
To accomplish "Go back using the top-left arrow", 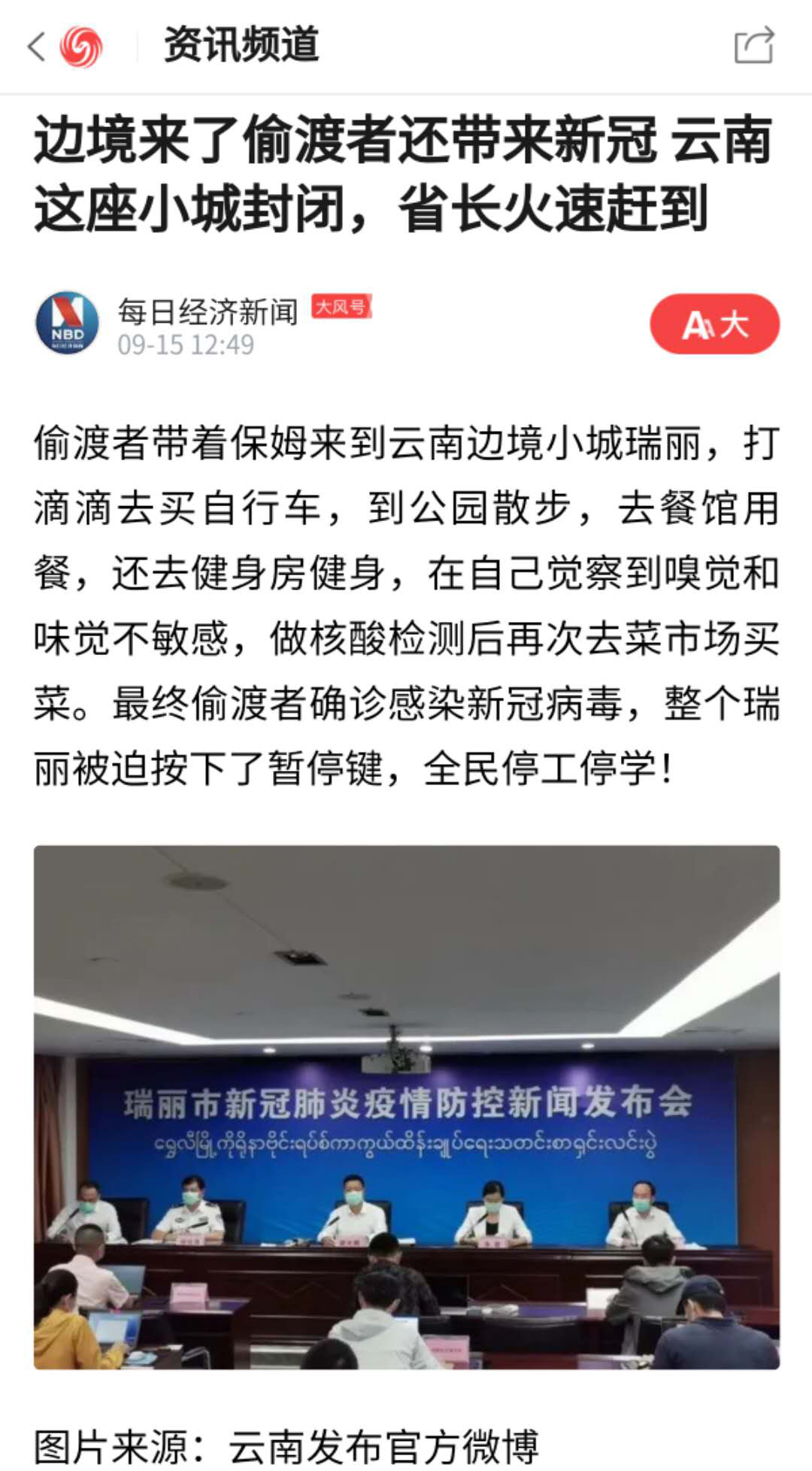I will [x=36, y=47].
